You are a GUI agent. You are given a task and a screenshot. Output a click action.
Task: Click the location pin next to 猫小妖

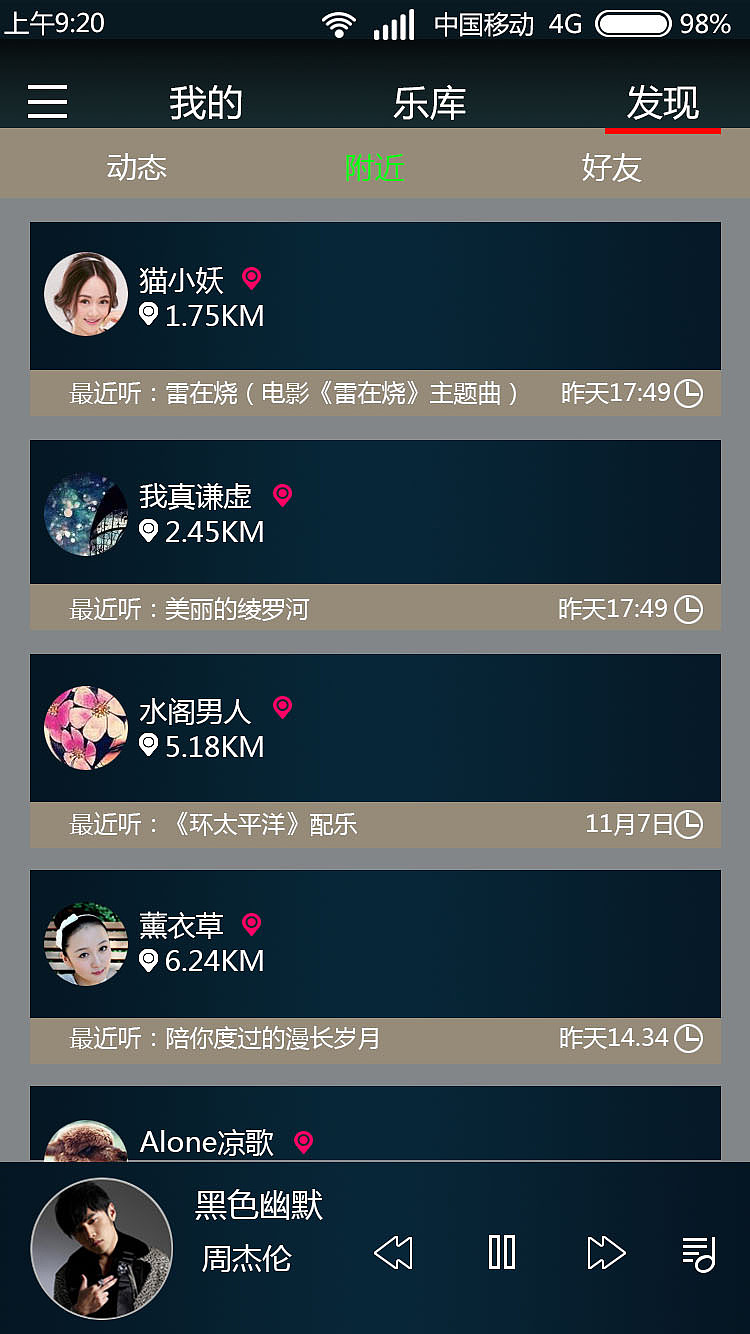coord(251,279)
